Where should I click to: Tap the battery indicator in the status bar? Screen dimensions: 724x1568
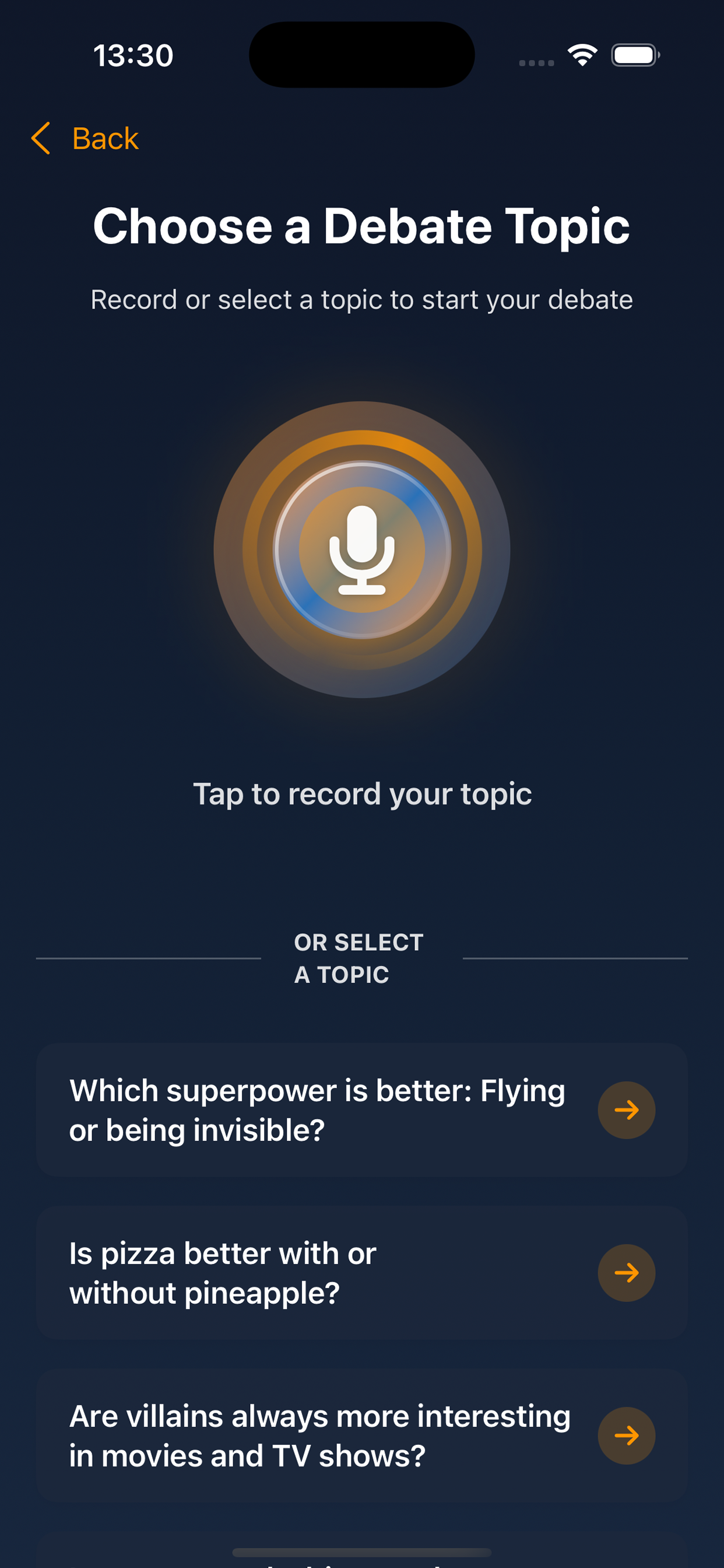point(633,55)
